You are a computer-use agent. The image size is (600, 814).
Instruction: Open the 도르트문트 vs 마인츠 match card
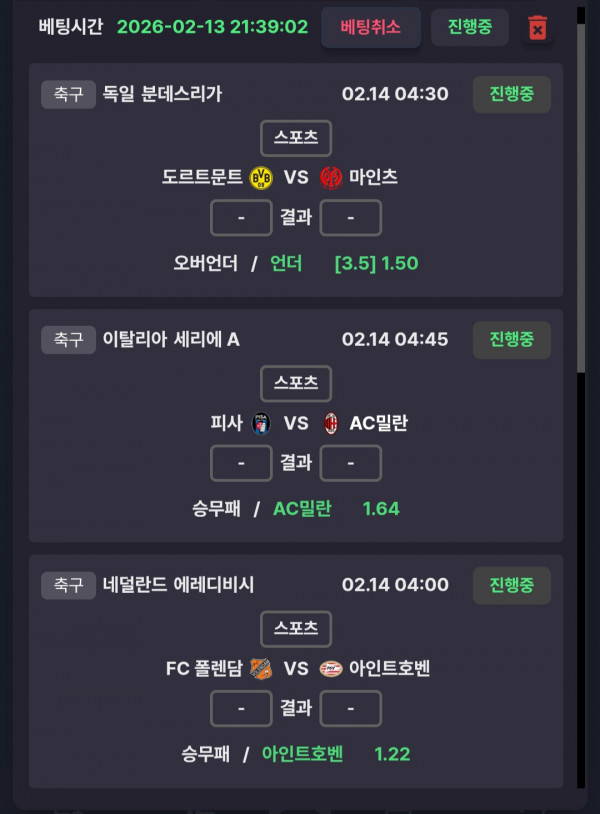coord(296,178)
